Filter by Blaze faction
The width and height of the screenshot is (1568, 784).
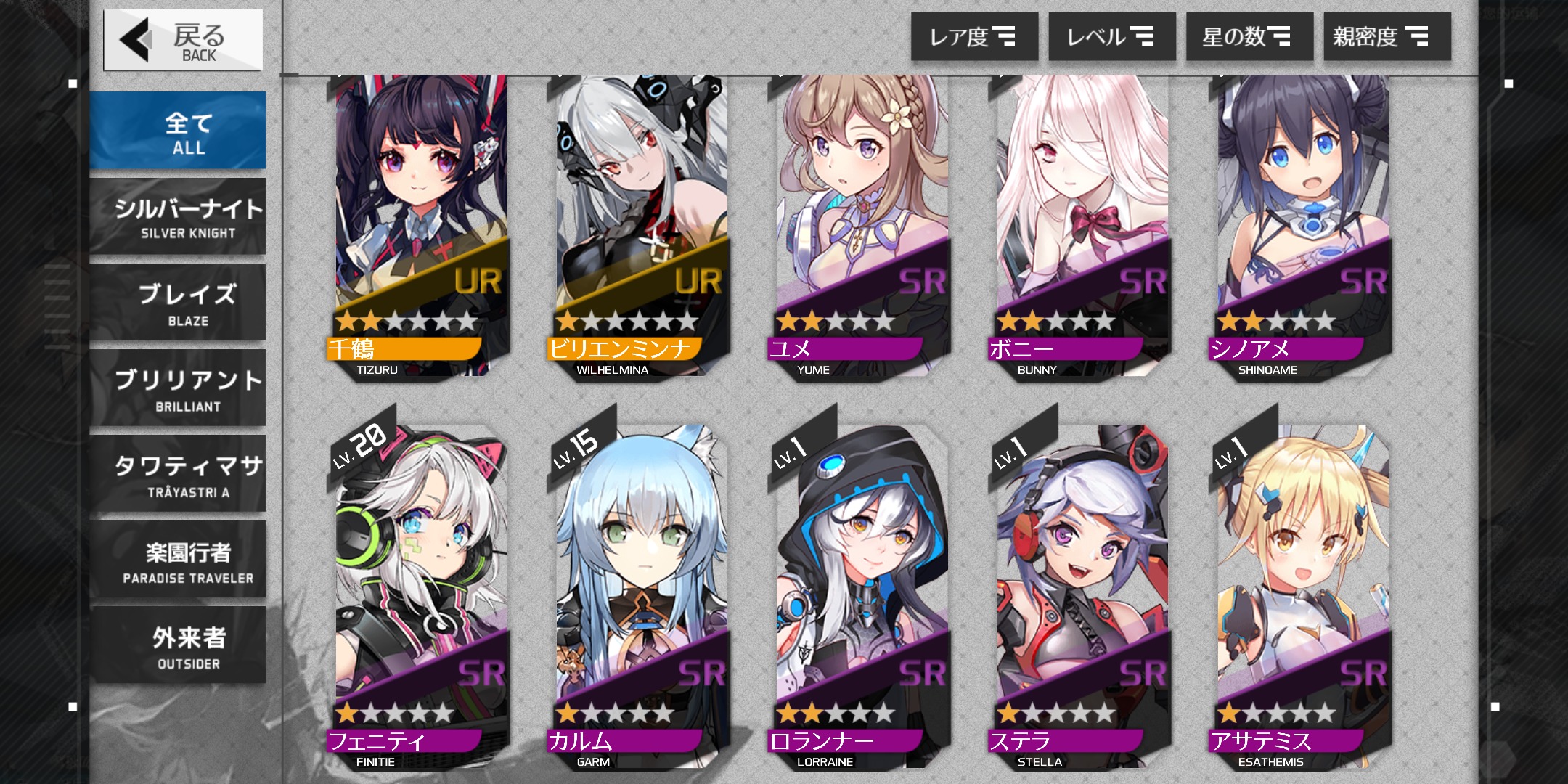click(178, 302)
